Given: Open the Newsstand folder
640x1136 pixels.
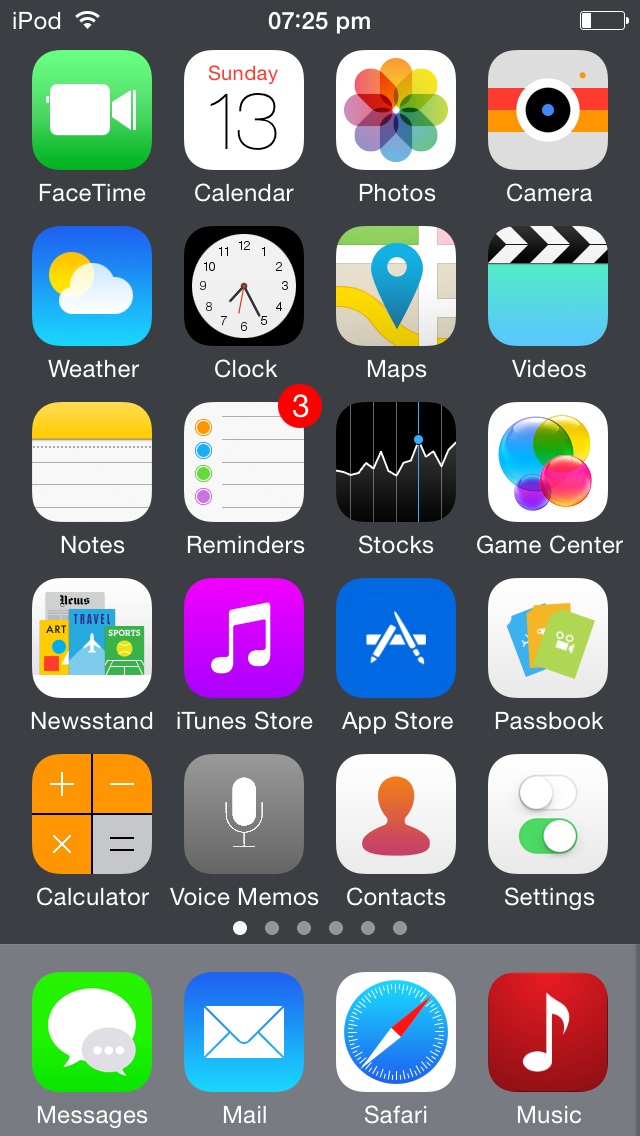Looking at the screenshot, I should 92,638.
